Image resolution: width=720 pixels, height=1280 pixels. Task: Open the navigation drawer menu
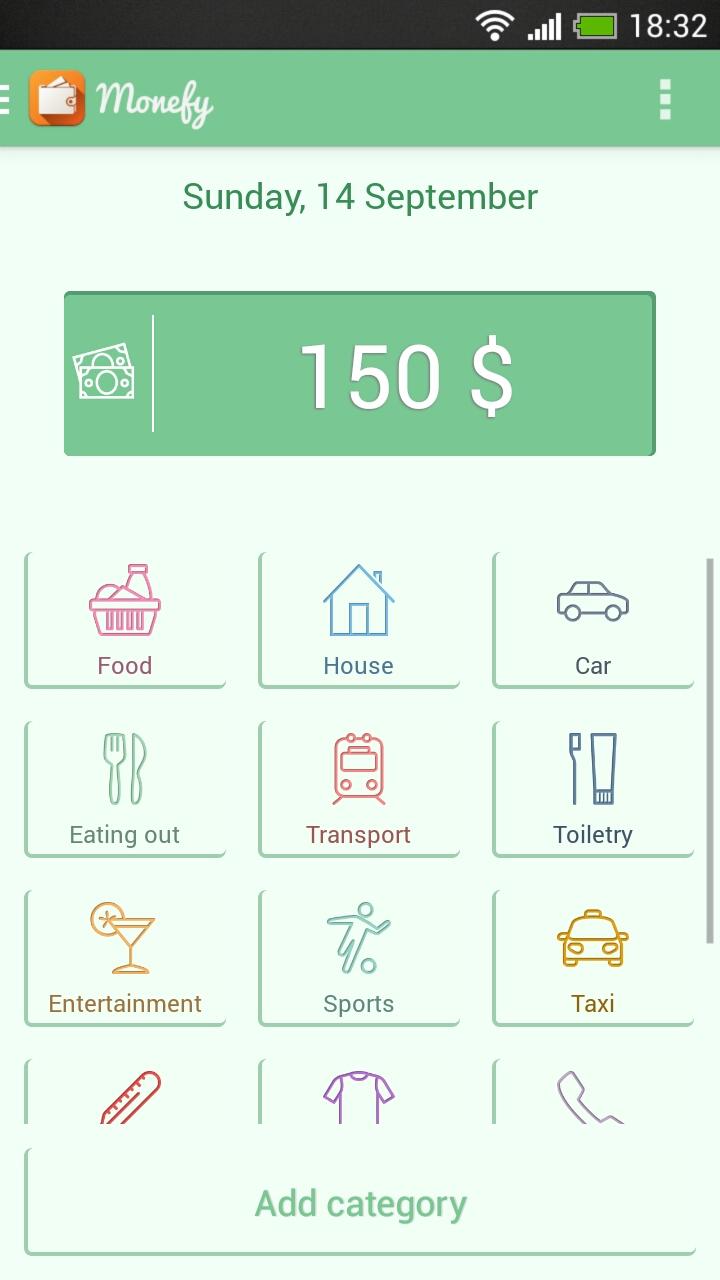6,100
